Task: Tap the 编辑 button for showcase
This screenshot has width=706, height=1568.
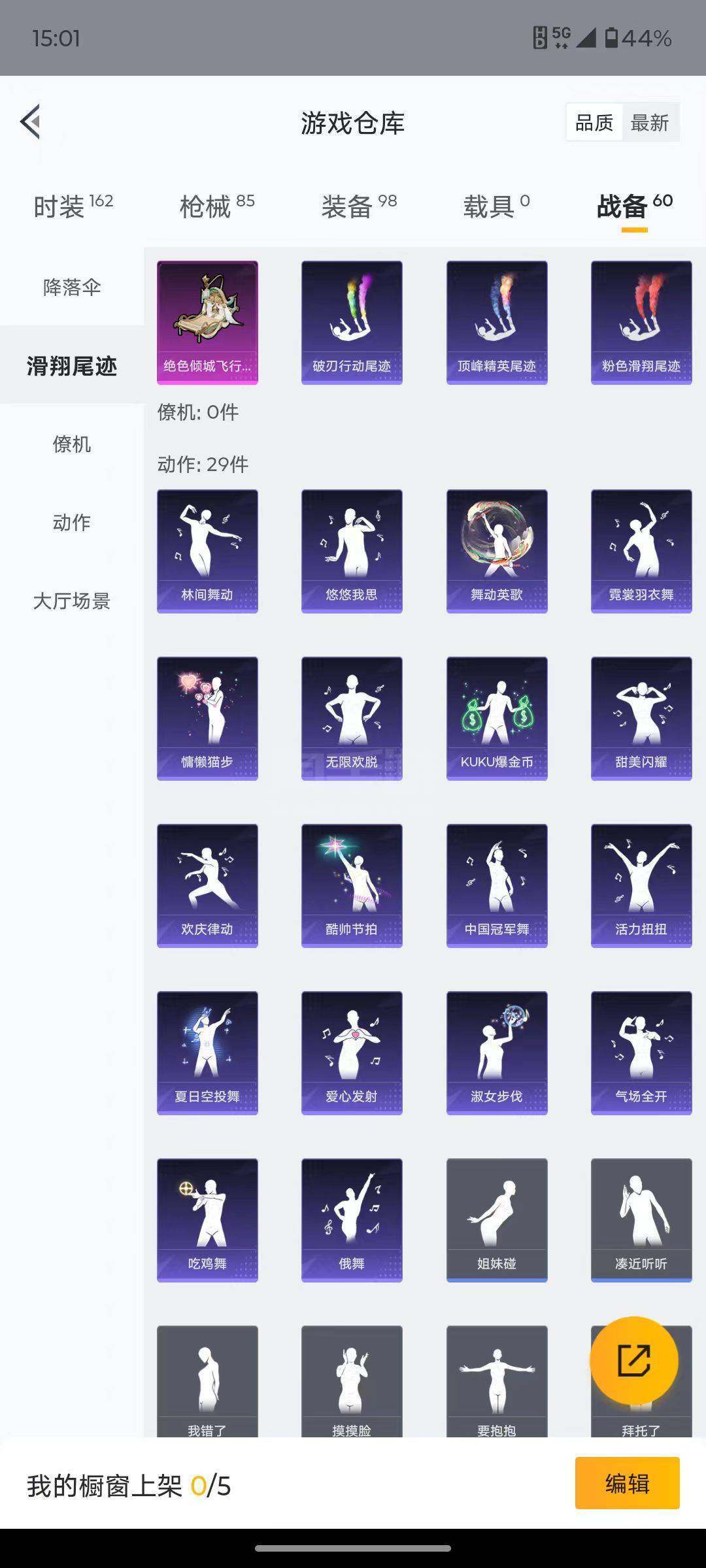Action: pos(628,1483)
